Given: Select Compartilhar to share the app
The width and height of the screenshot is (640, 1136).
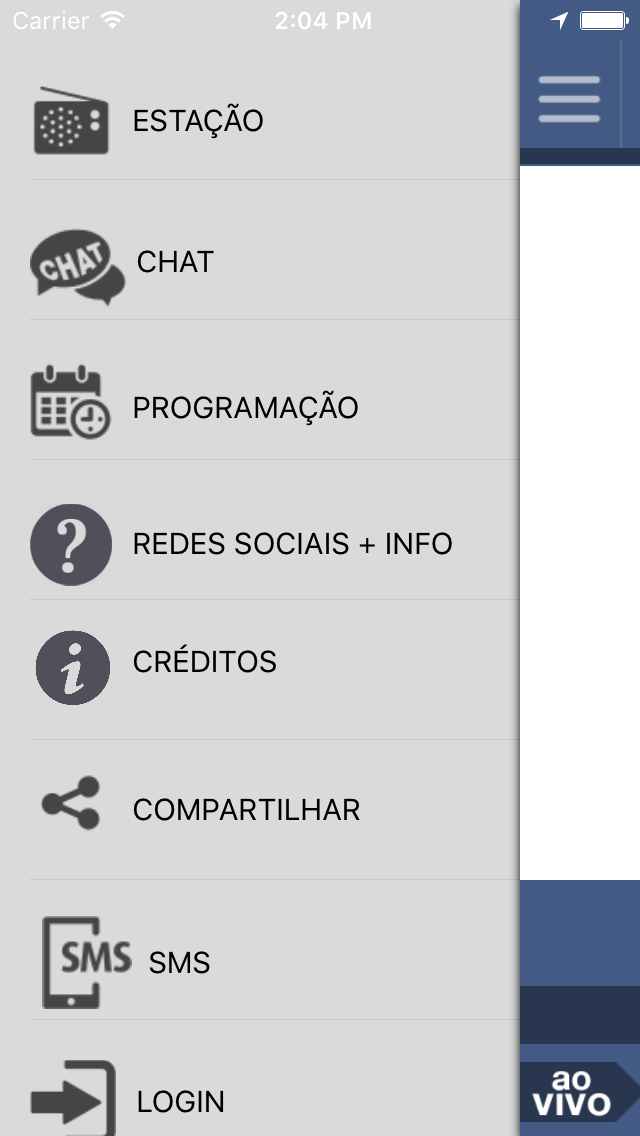Looking at the screenshot, I should pos(259,808).
